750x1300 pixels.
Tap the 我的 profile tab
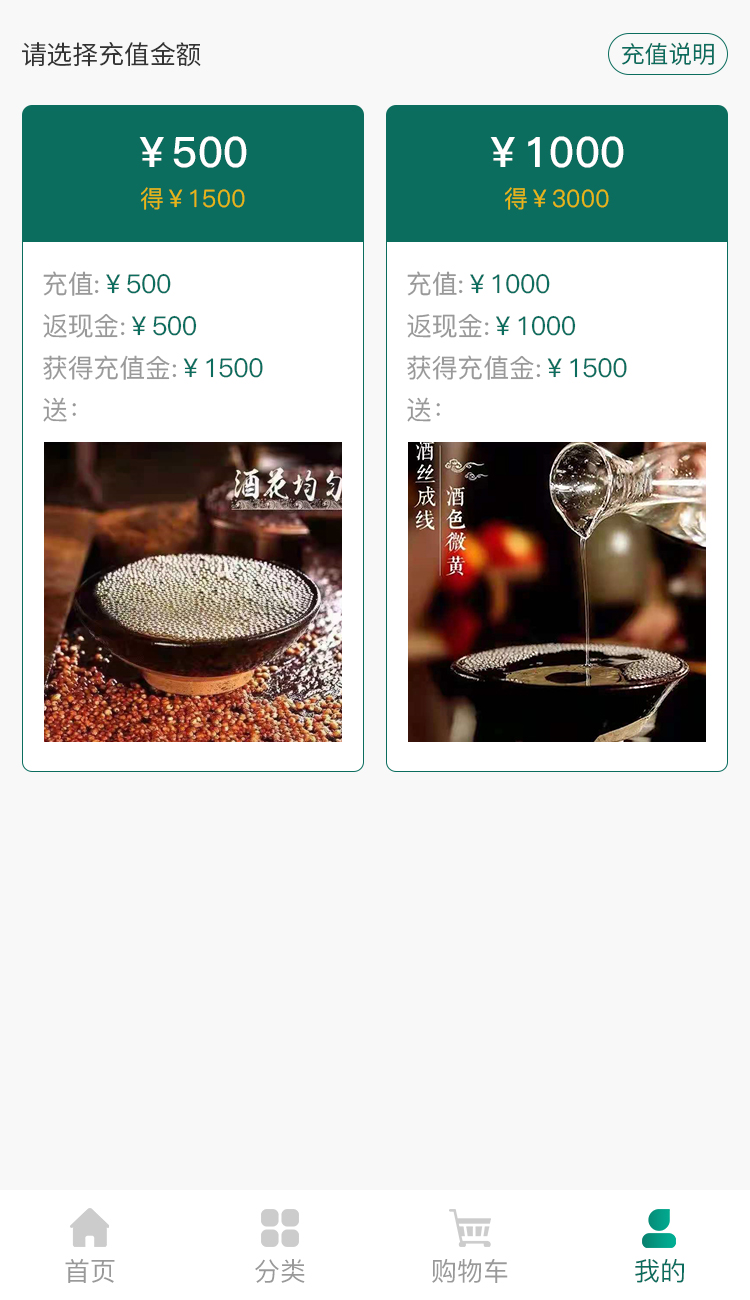659,1246
